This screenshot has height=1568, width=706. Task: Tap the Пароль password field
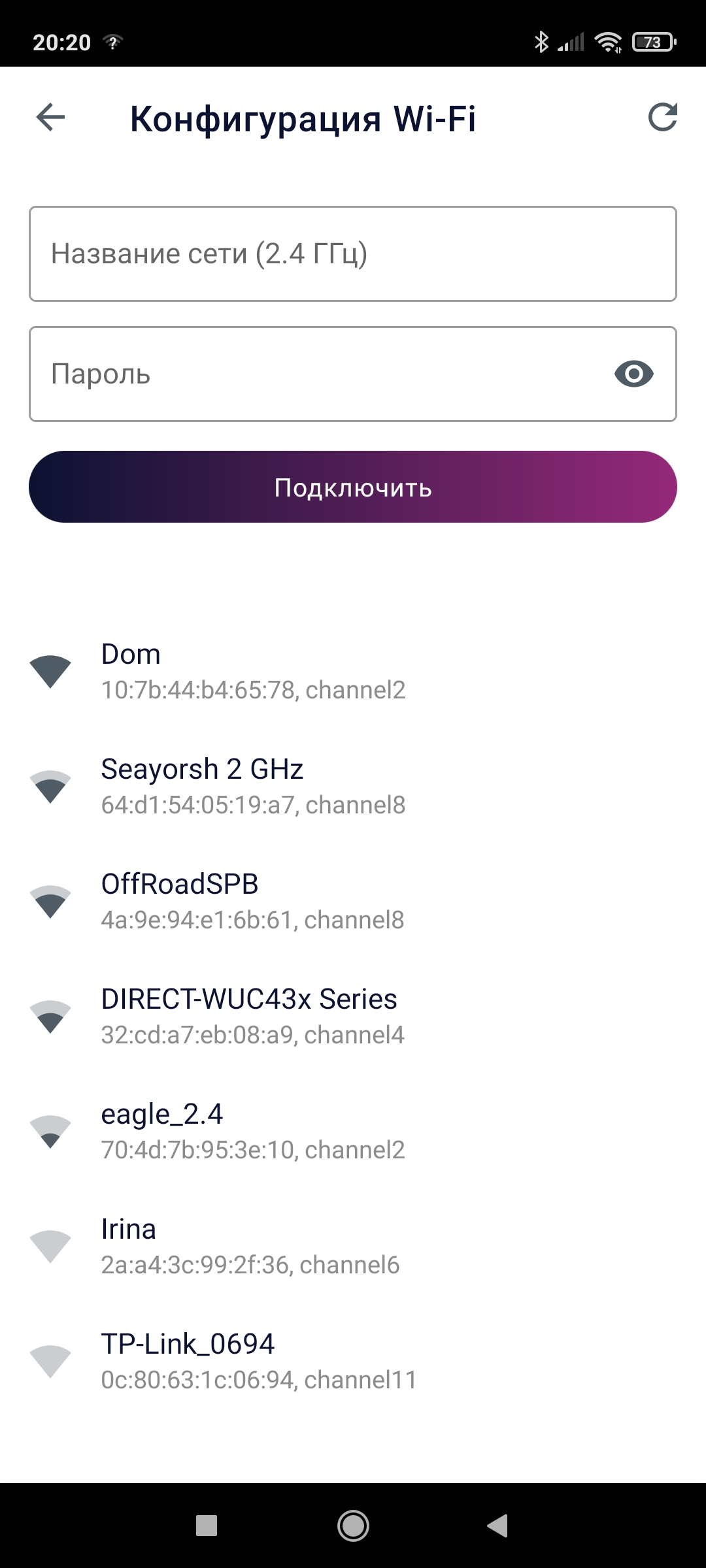[314, 374]
